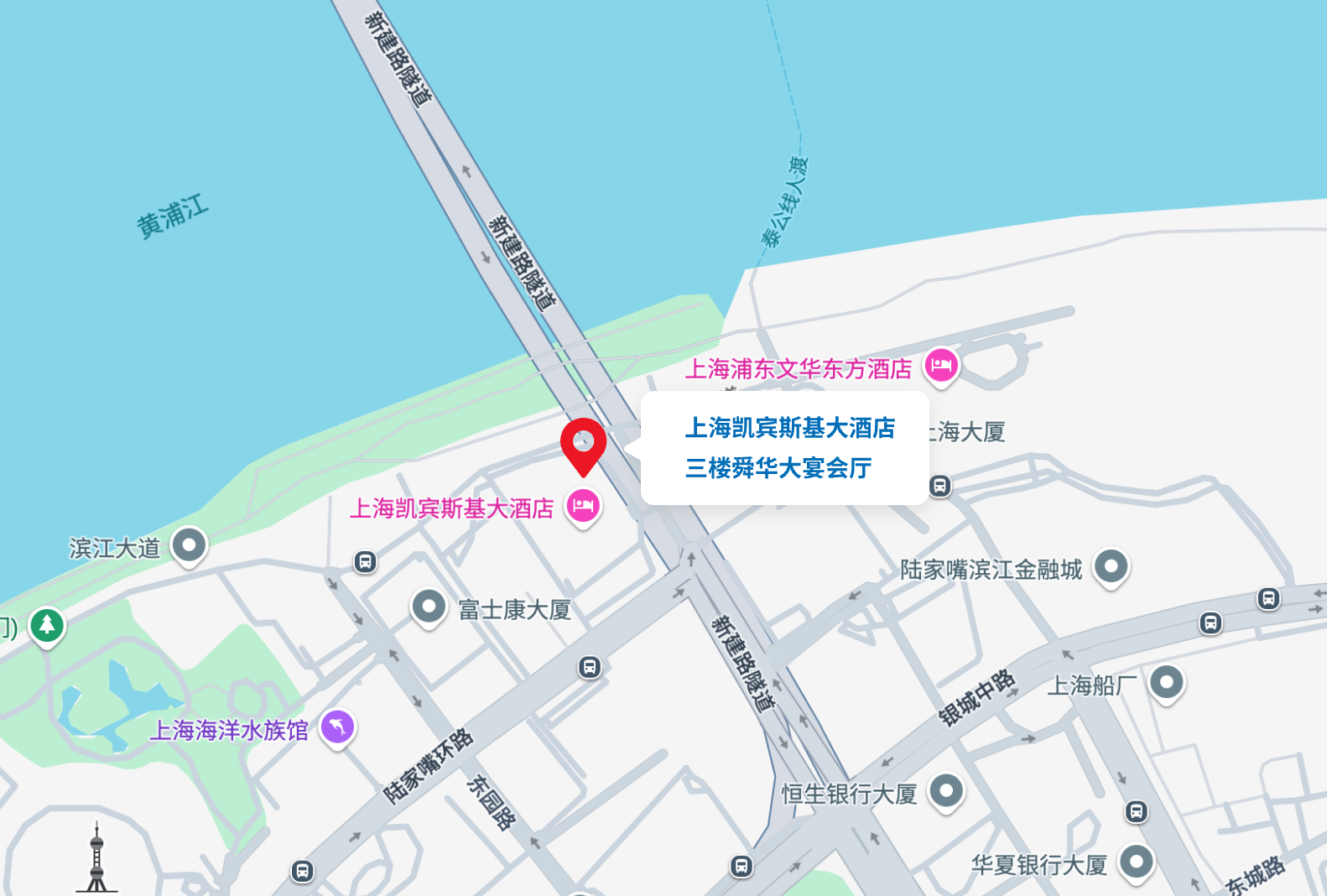Open the 富士康大厦 map marker
Screen dimensions: 1327x896
(429, 606)
